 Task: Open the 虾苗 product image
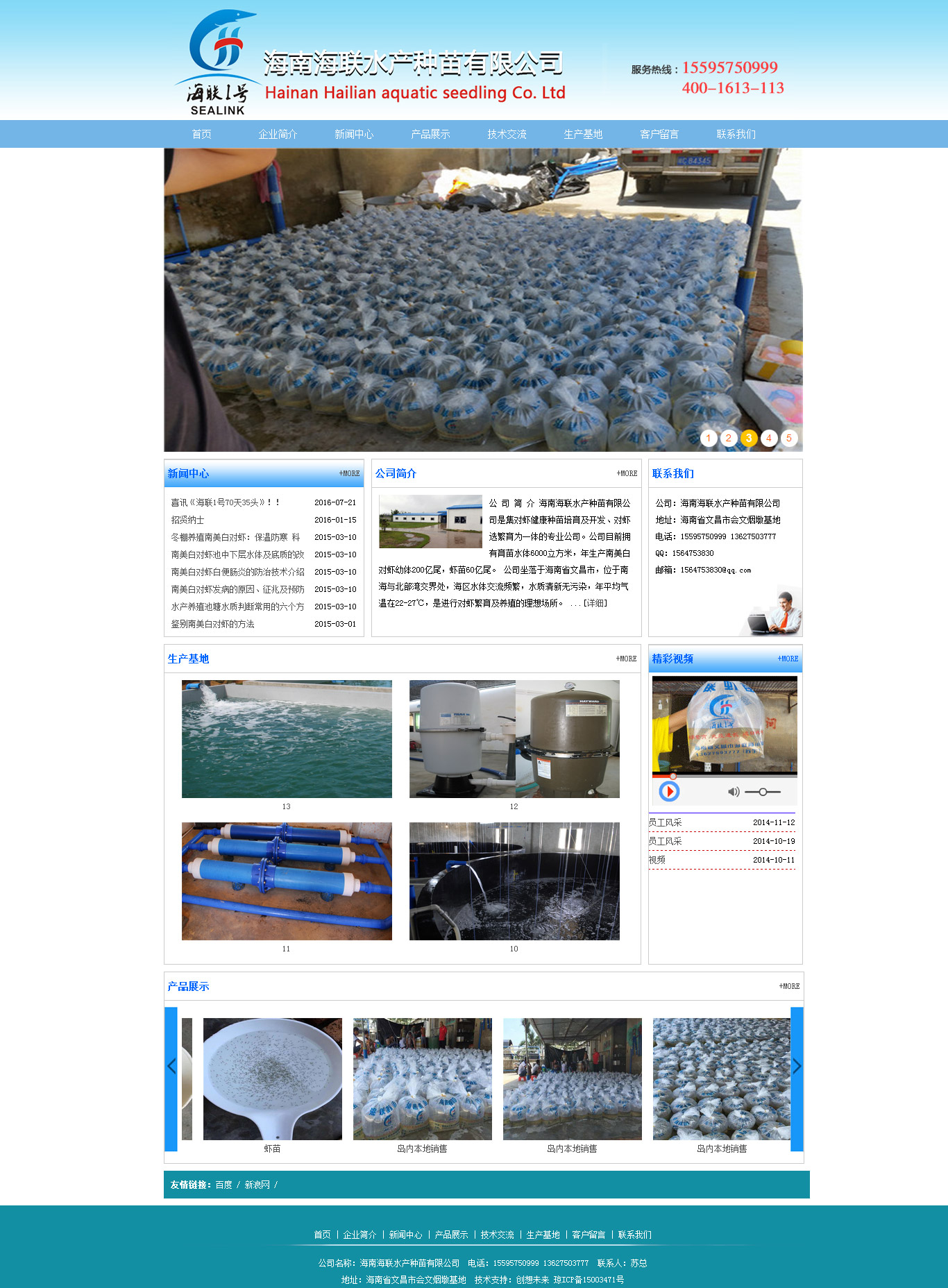[272, 1078]
